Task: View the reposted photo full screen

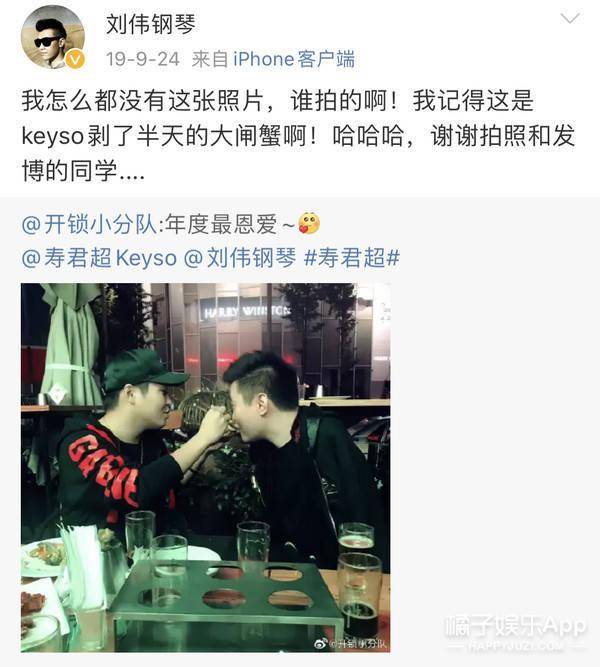Action: pyautogui.click(x=205, y=467)
